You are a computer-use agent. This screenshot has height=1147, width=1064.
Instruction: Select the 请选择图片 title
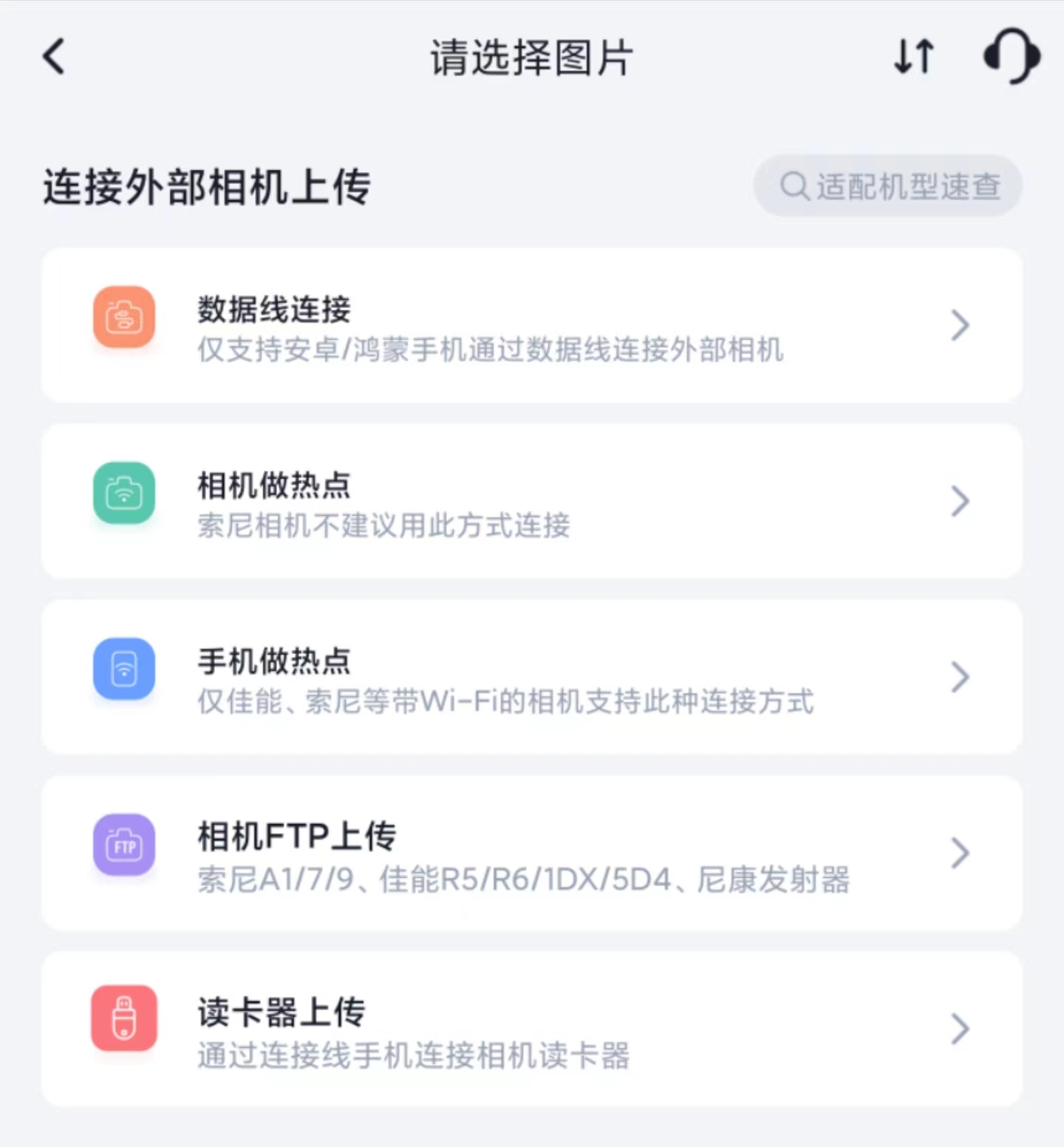pos(531,56)
